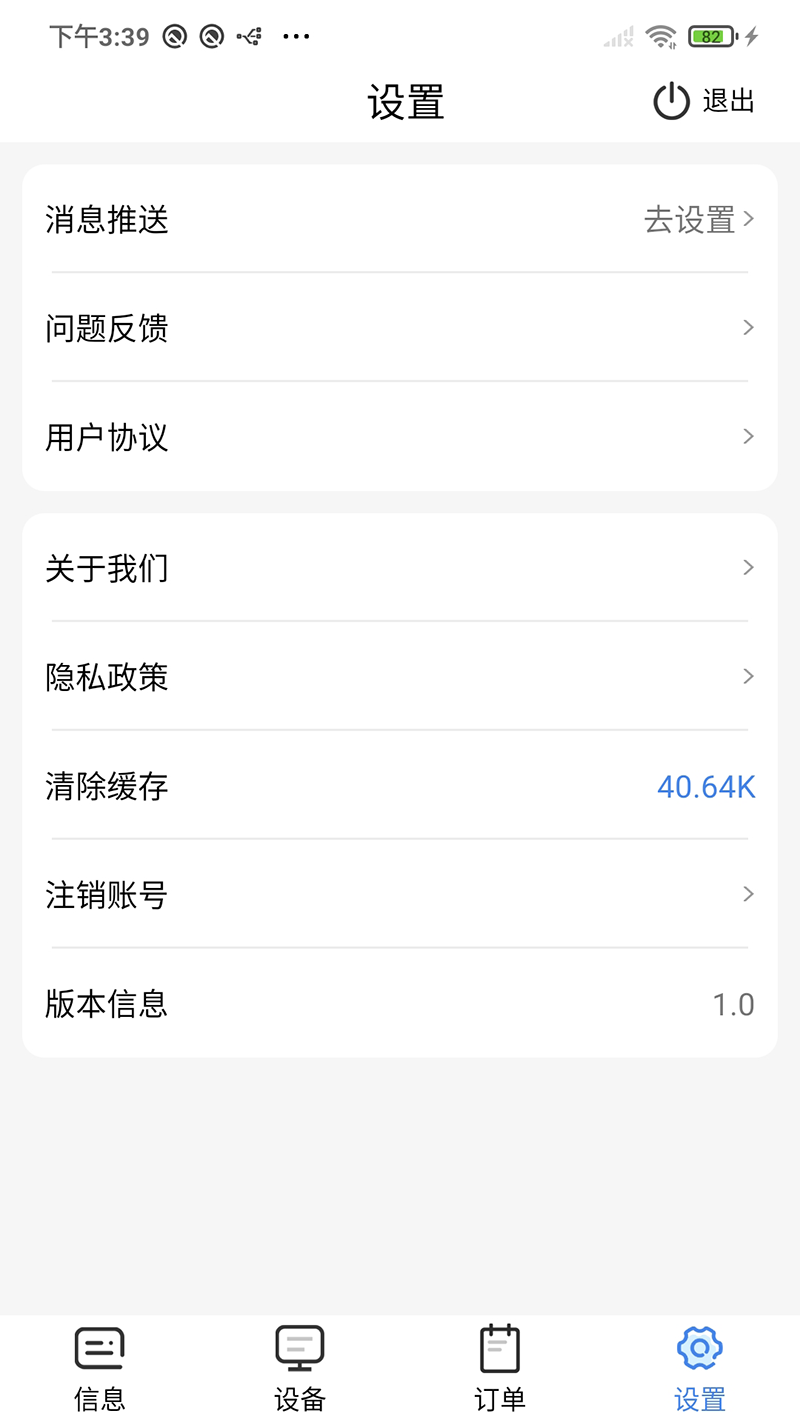Select the 注销账号 account deletion entry

(400, 894)
